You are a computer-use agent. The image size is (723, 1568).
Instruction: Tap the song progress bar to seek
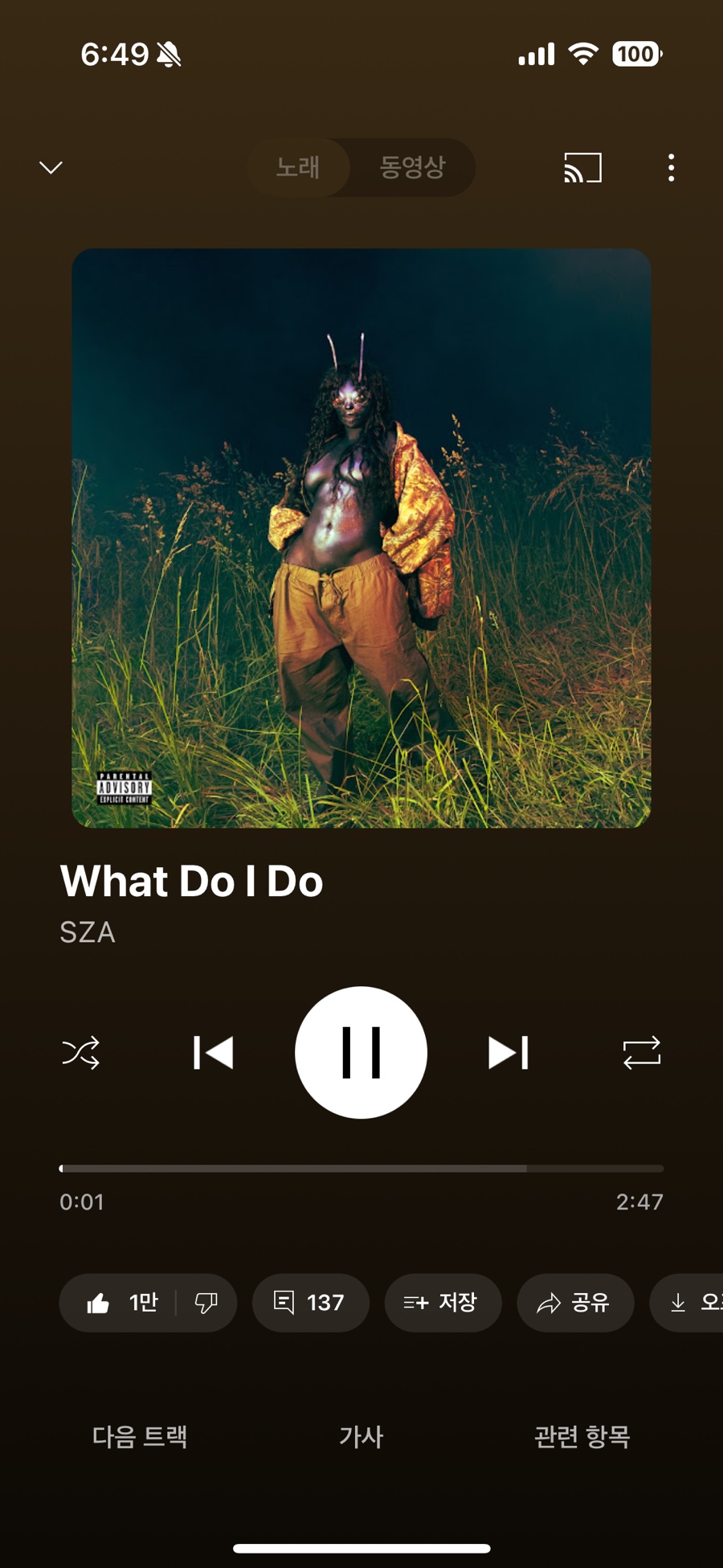point(361,1168)
